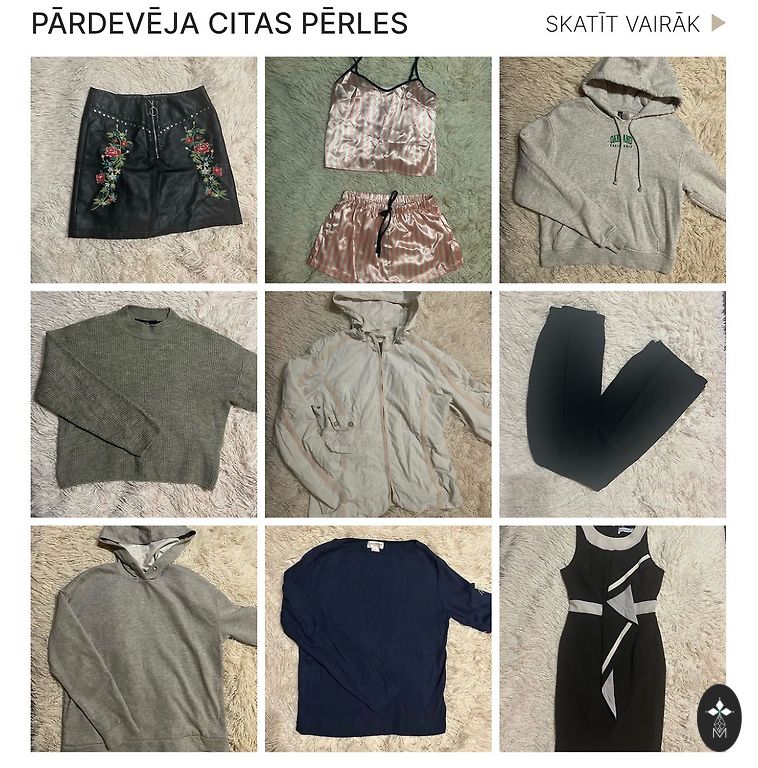Image resolution: width=758 pixels, height=768 pixels.
Task: View the black trousers listing
Action: (x=612, y=403)
